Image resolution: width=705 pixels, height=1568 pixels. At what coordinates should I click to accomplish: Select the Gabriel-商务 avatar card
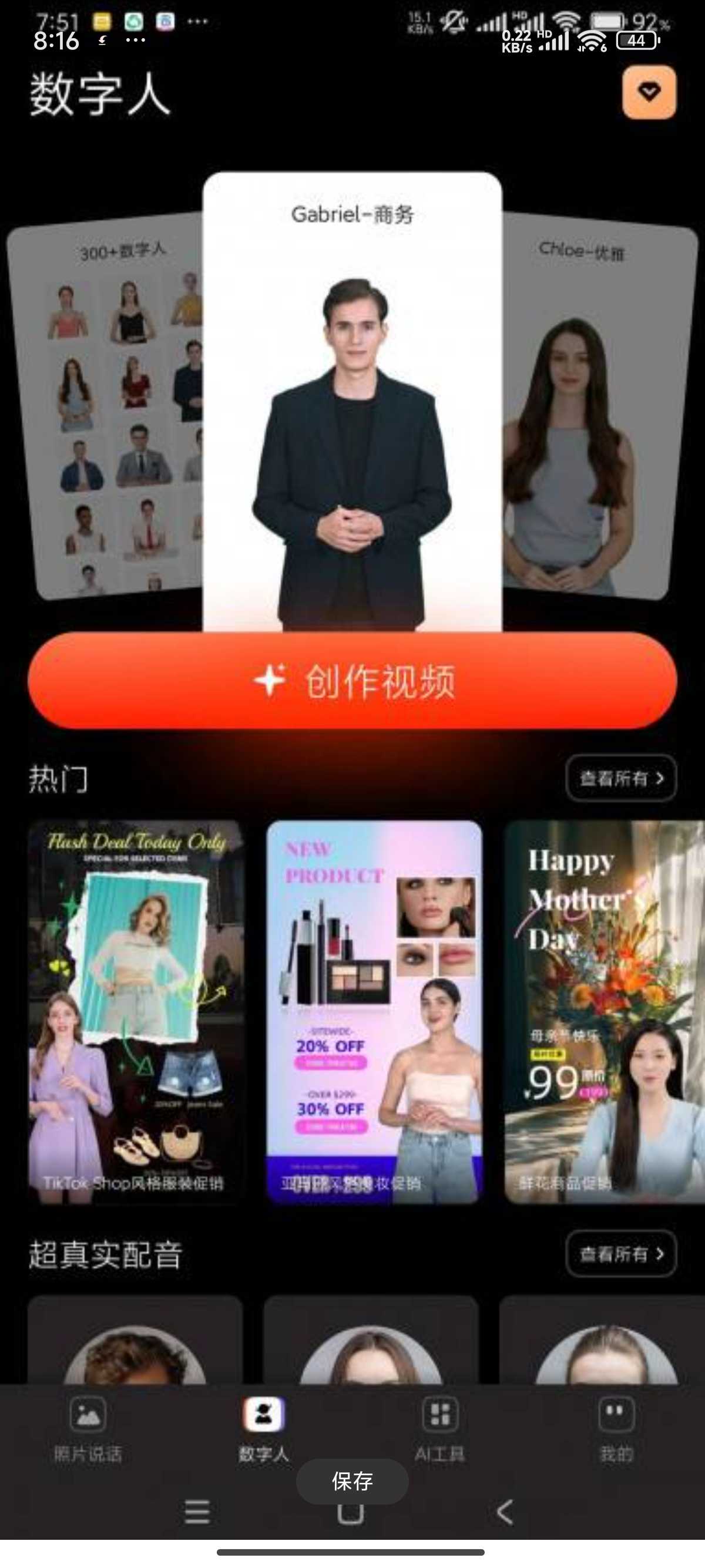point(352,402)
